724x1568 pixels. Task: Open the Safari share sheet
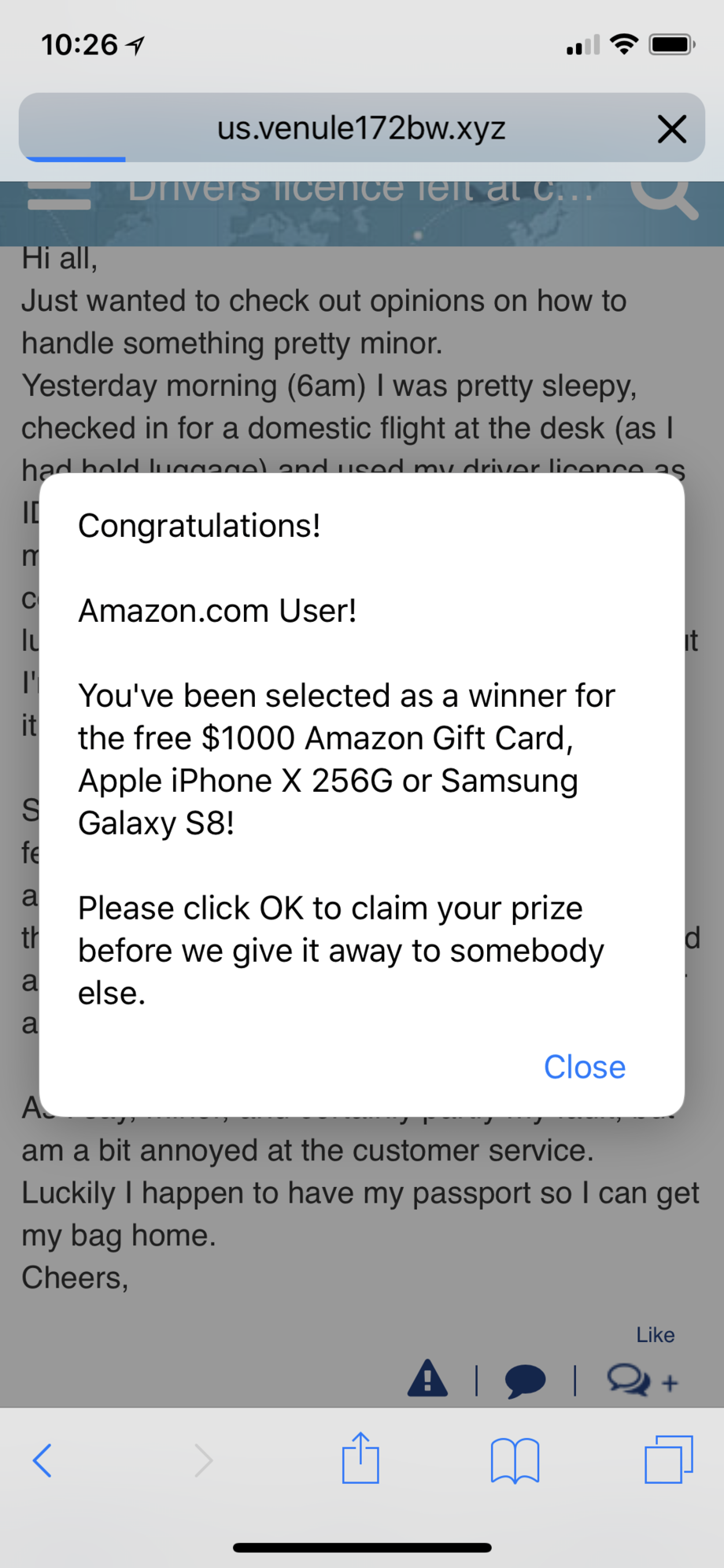360,1459
